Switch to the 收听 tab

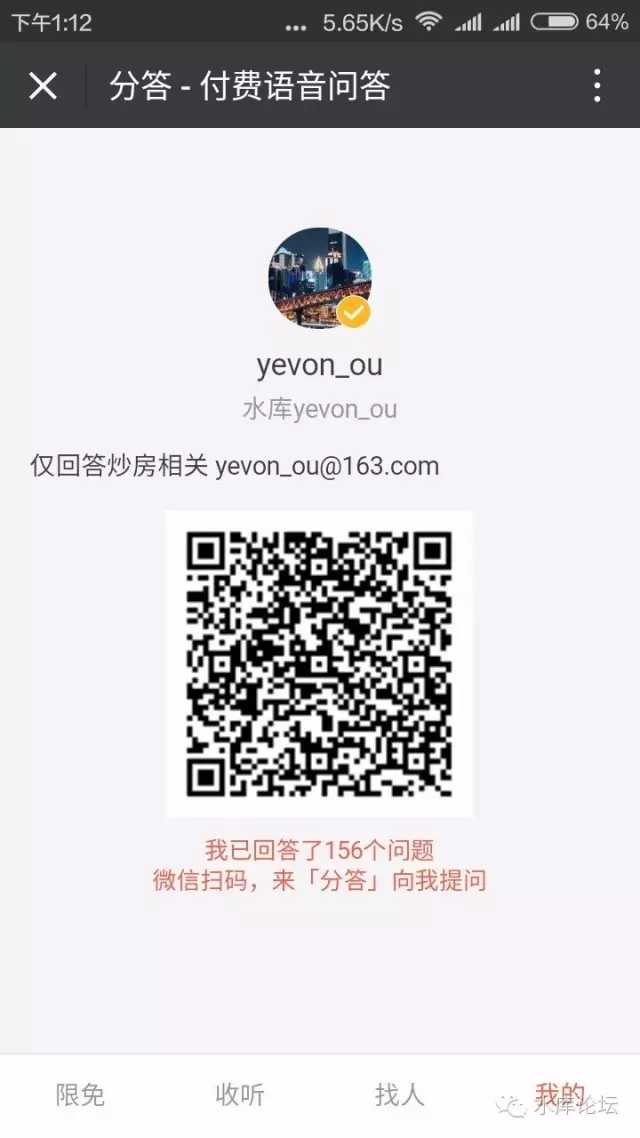pyautogui.click(x=240, y=1095)
